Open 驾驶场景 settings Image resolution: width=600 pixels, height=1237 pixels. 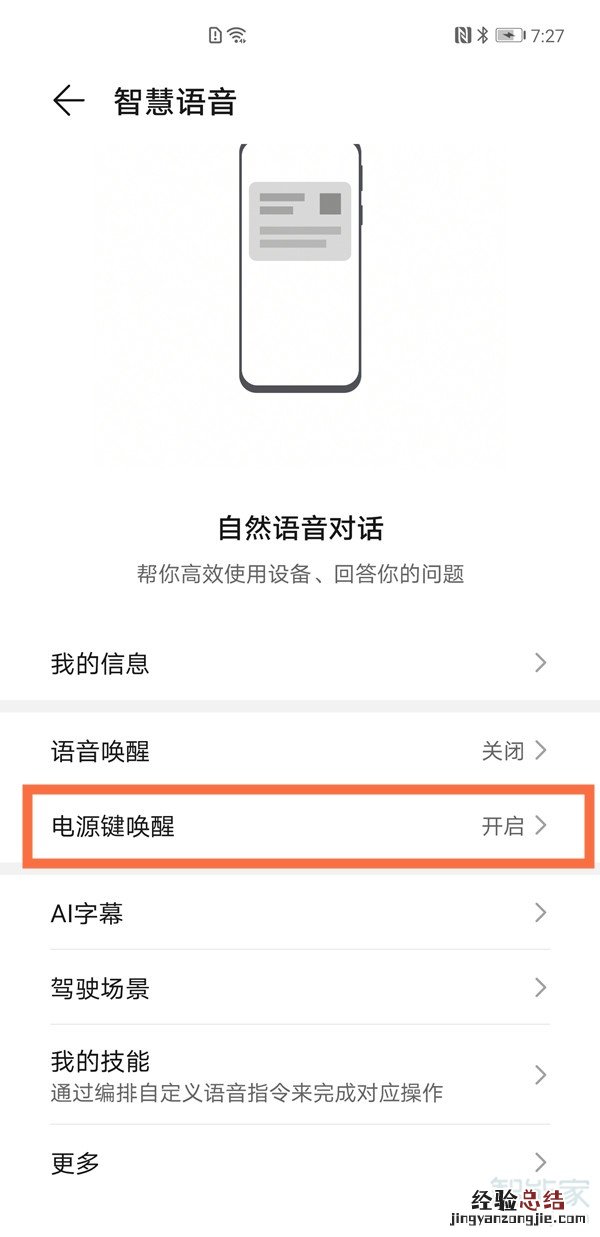(300, 988)
